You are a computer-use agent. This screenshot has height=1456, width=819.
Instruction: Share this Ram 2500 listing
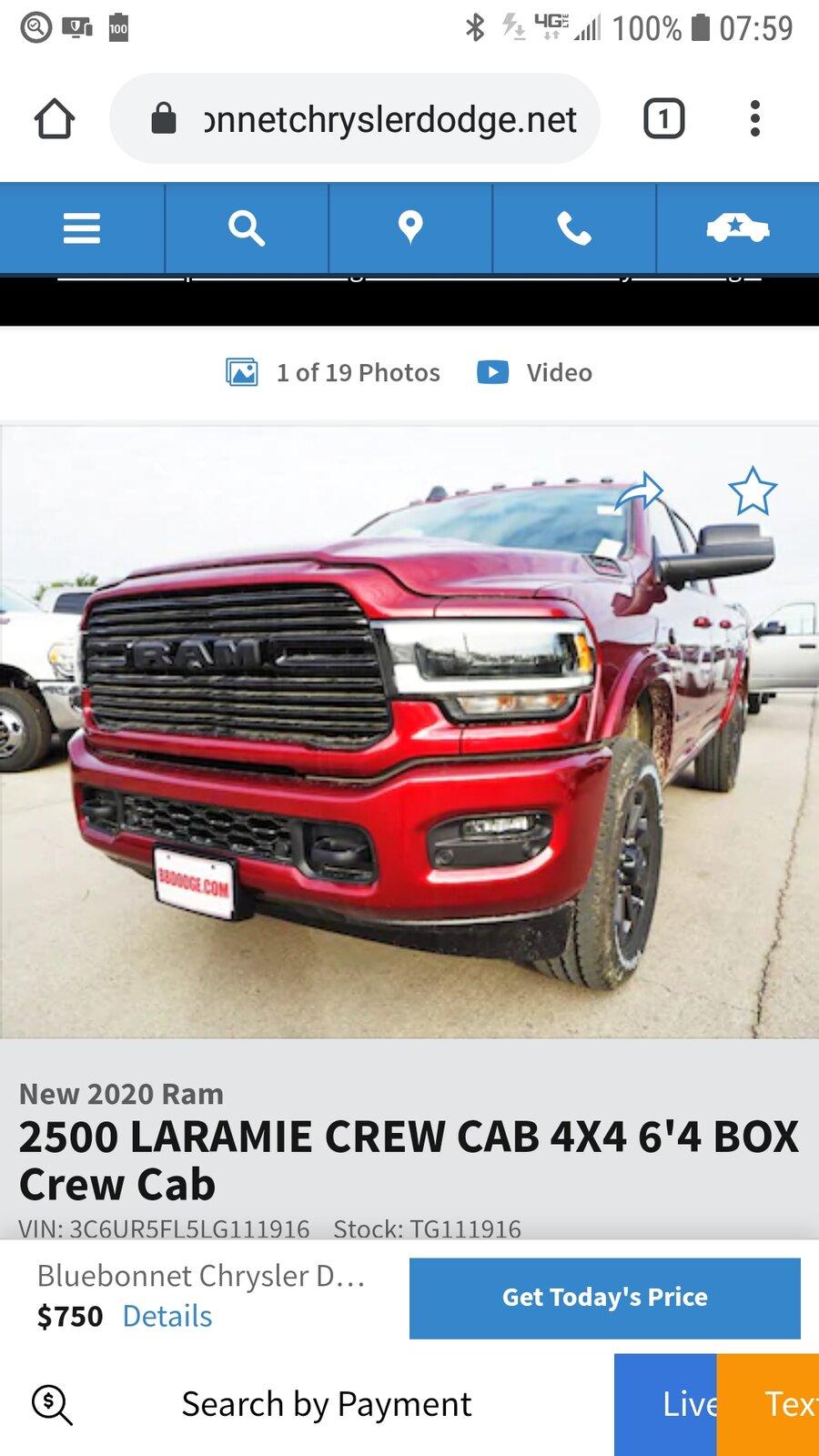click(640, 492)
